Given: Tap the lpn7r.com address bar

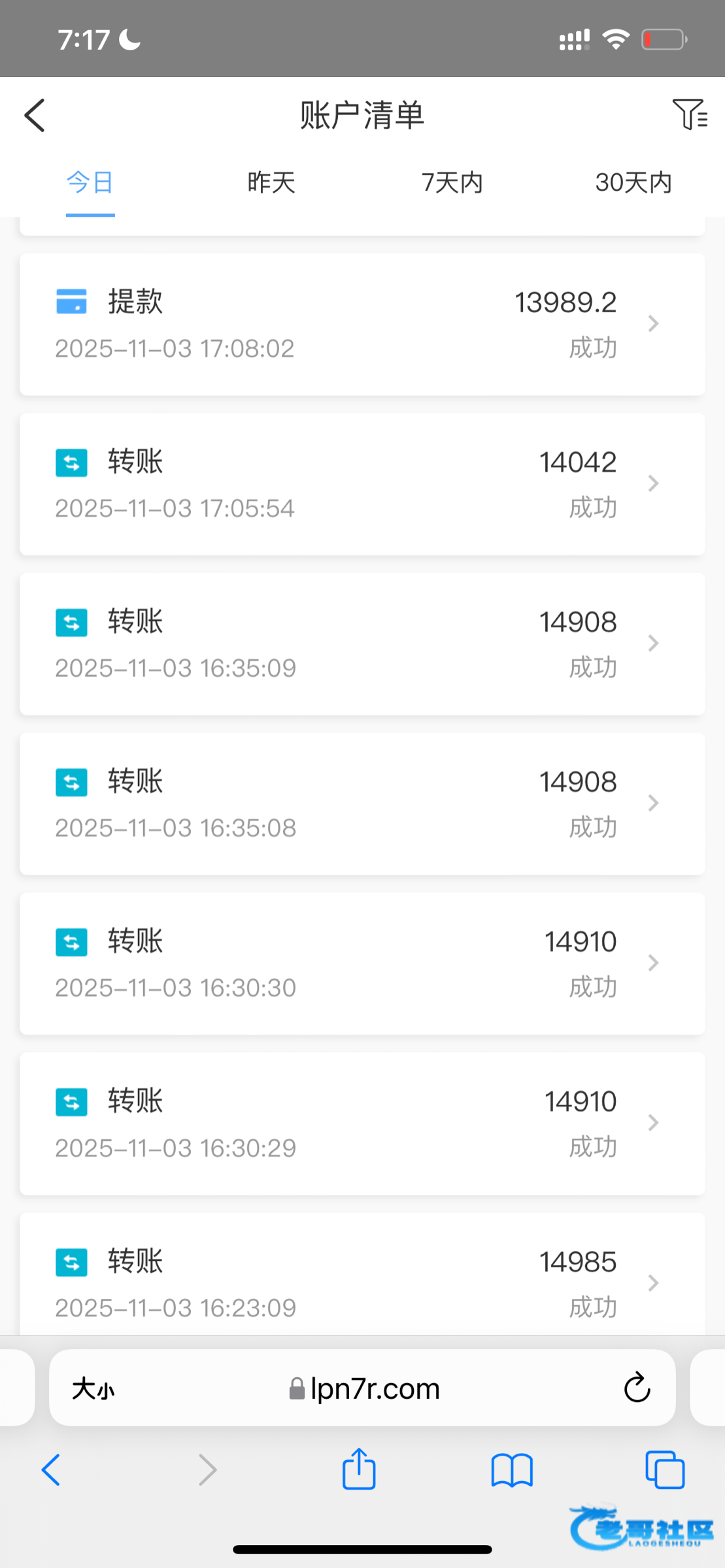Looking at the screenshot, I should point(364,1388).
